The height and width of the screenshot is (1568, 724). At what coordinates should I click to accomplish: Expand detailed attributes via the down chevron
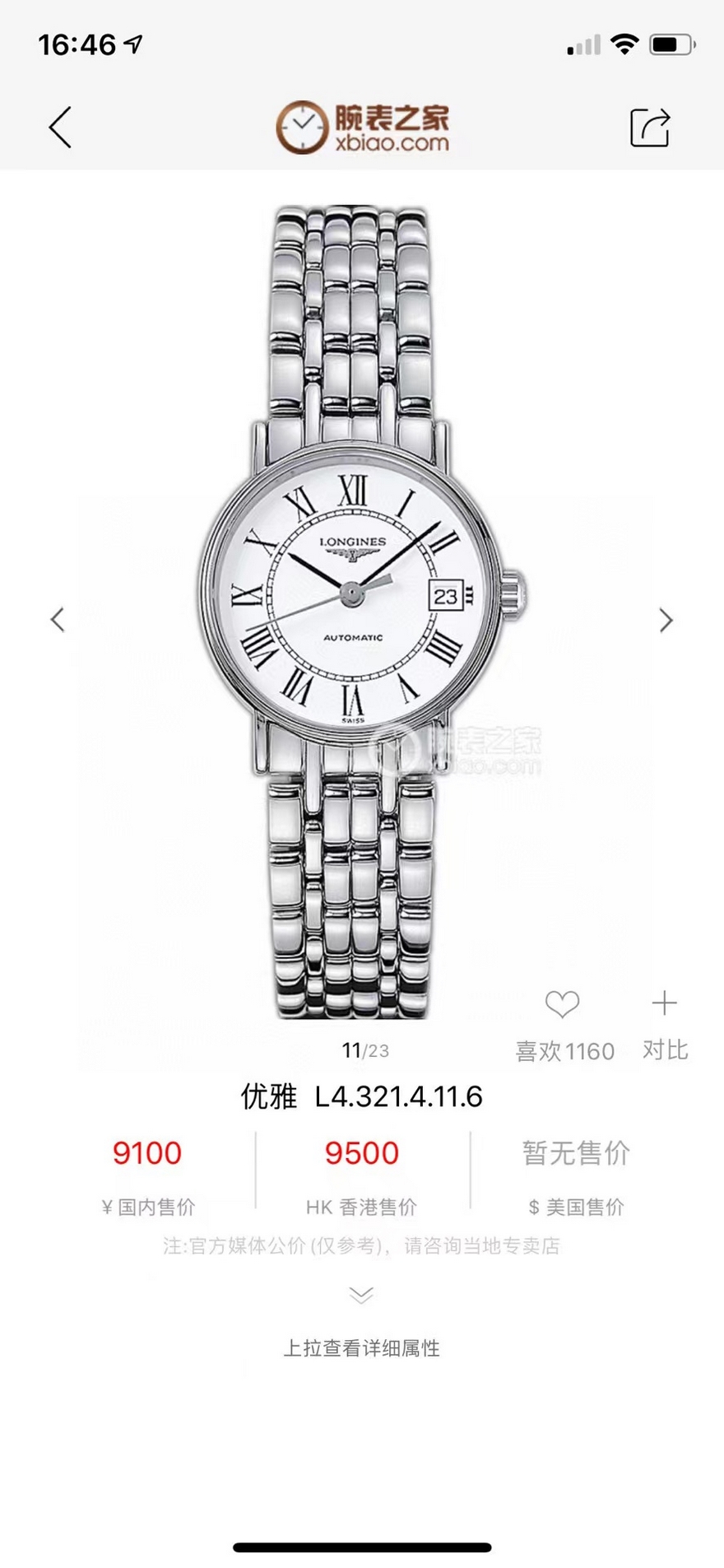(361, 1295)
